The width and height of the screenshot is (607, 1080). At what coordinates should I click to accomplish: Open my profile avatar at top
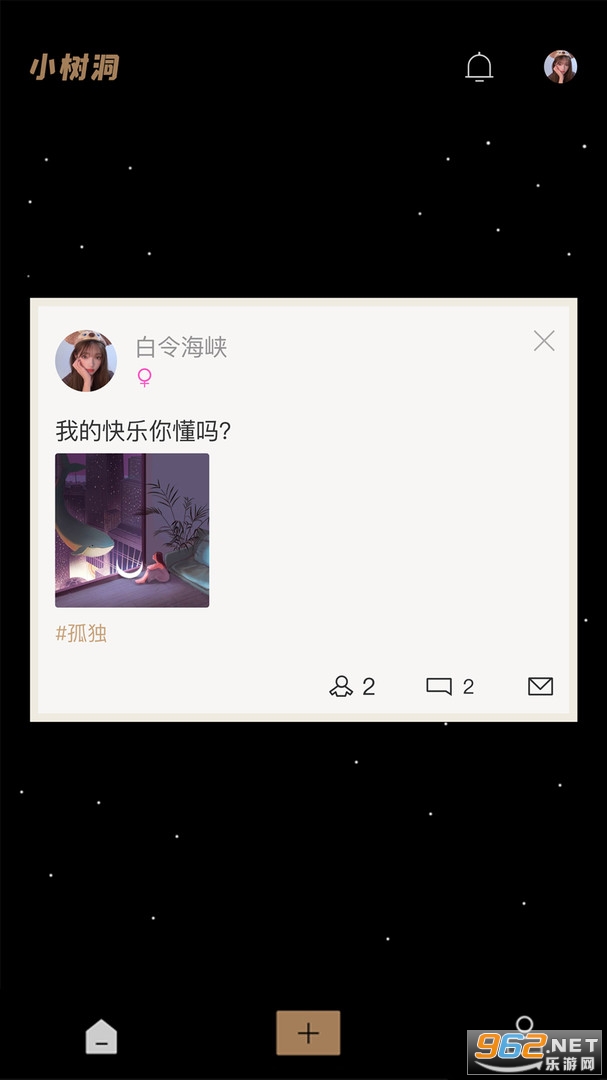560,67
